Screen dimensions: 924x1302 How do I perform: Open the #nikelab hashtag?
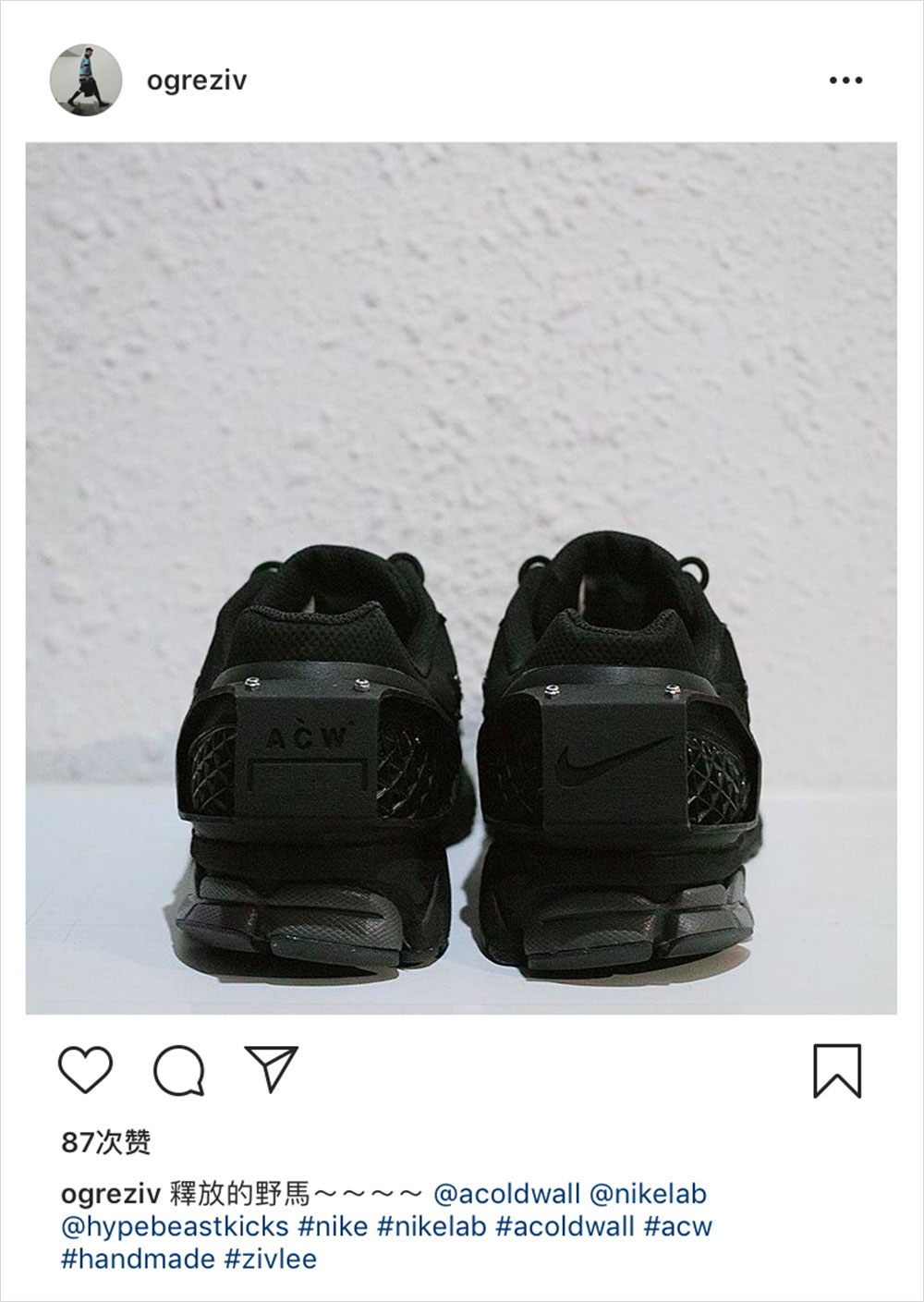[x=432, y=1226]
